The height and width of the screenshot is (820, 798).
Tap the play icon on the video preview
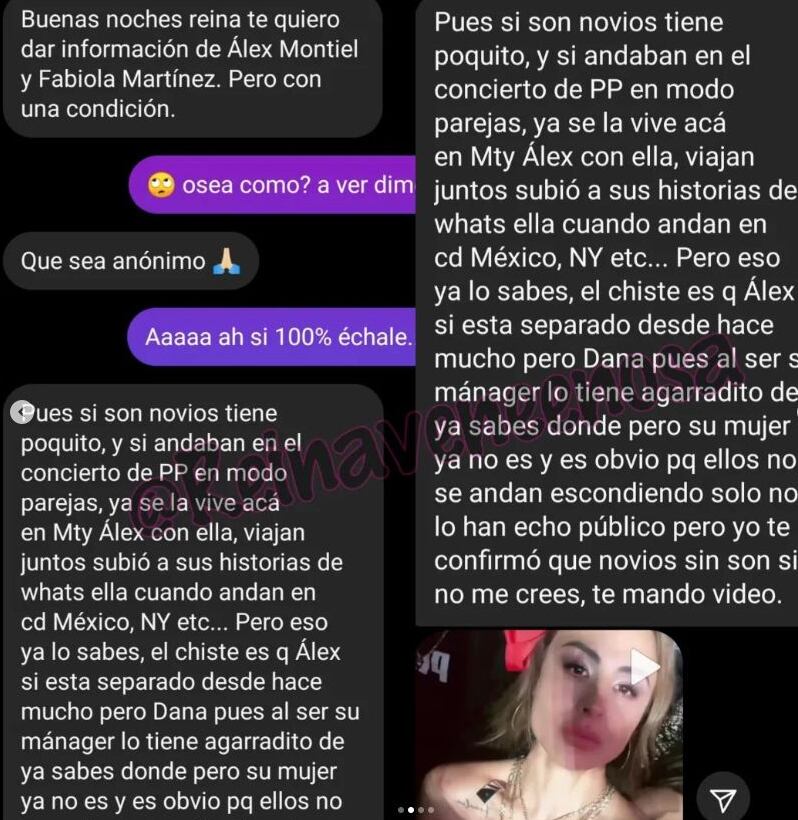(x=645, y=665)
